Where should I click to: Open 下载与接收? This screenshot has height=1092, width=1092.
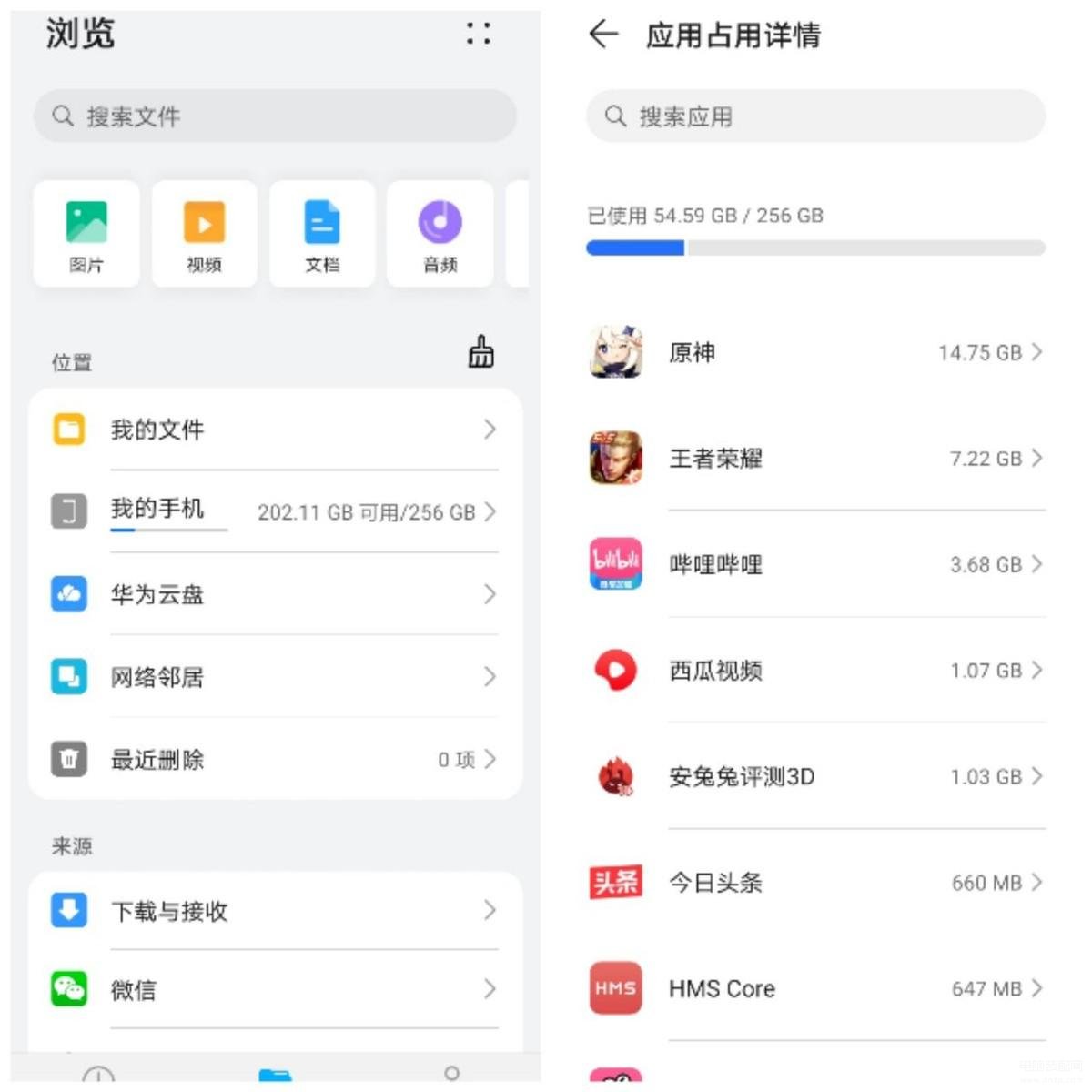click(x=275, y=910)
